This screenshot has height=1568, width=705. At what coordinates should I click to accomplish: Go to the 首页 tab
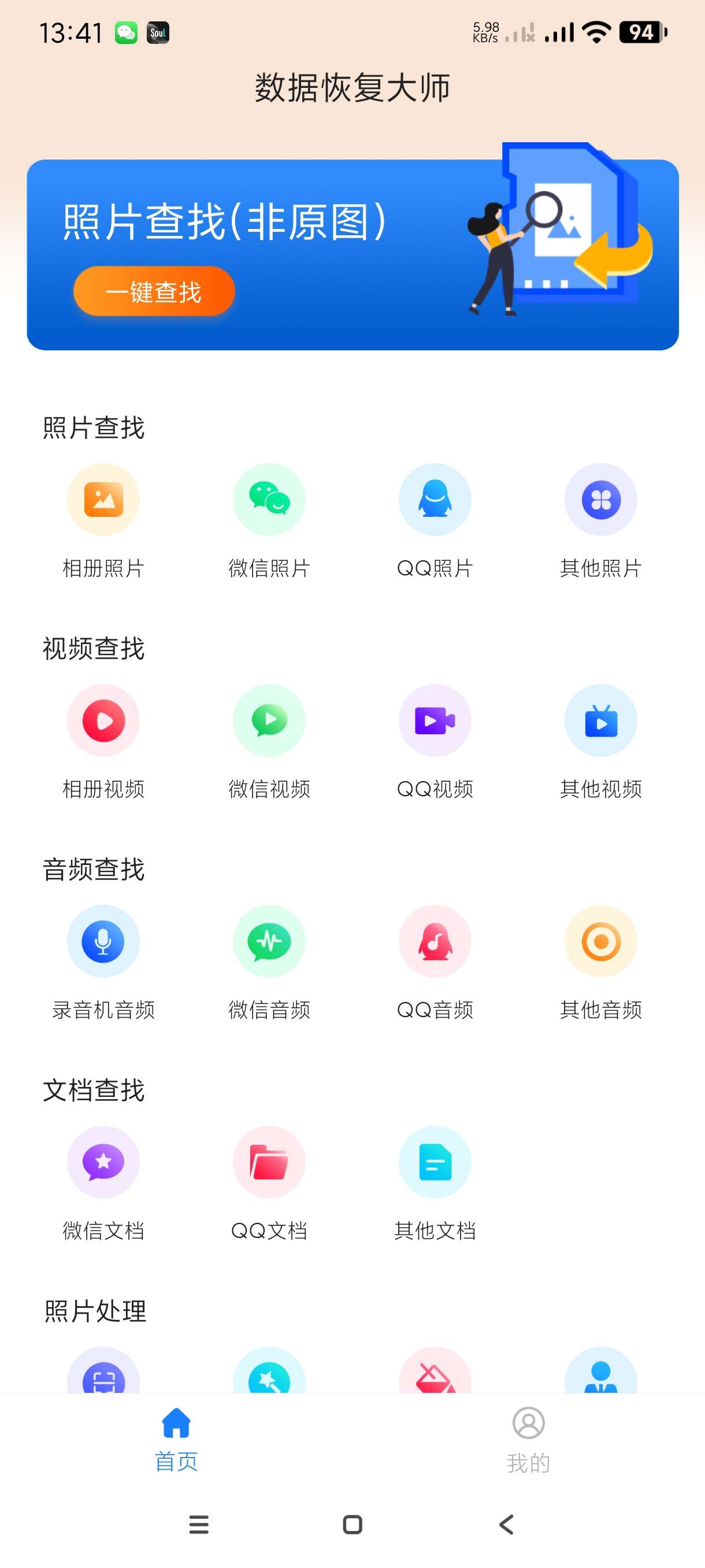point(176,1440)
